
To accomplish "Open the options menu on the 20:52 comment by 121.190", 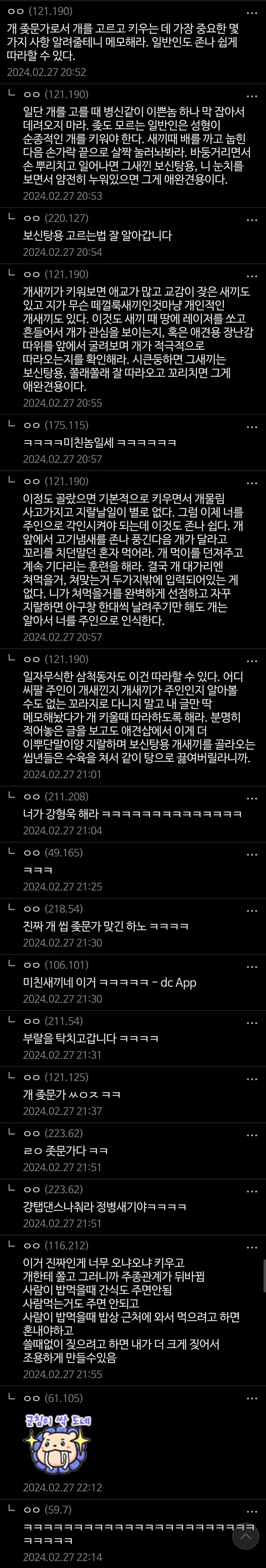I will [x=251, y=12].
